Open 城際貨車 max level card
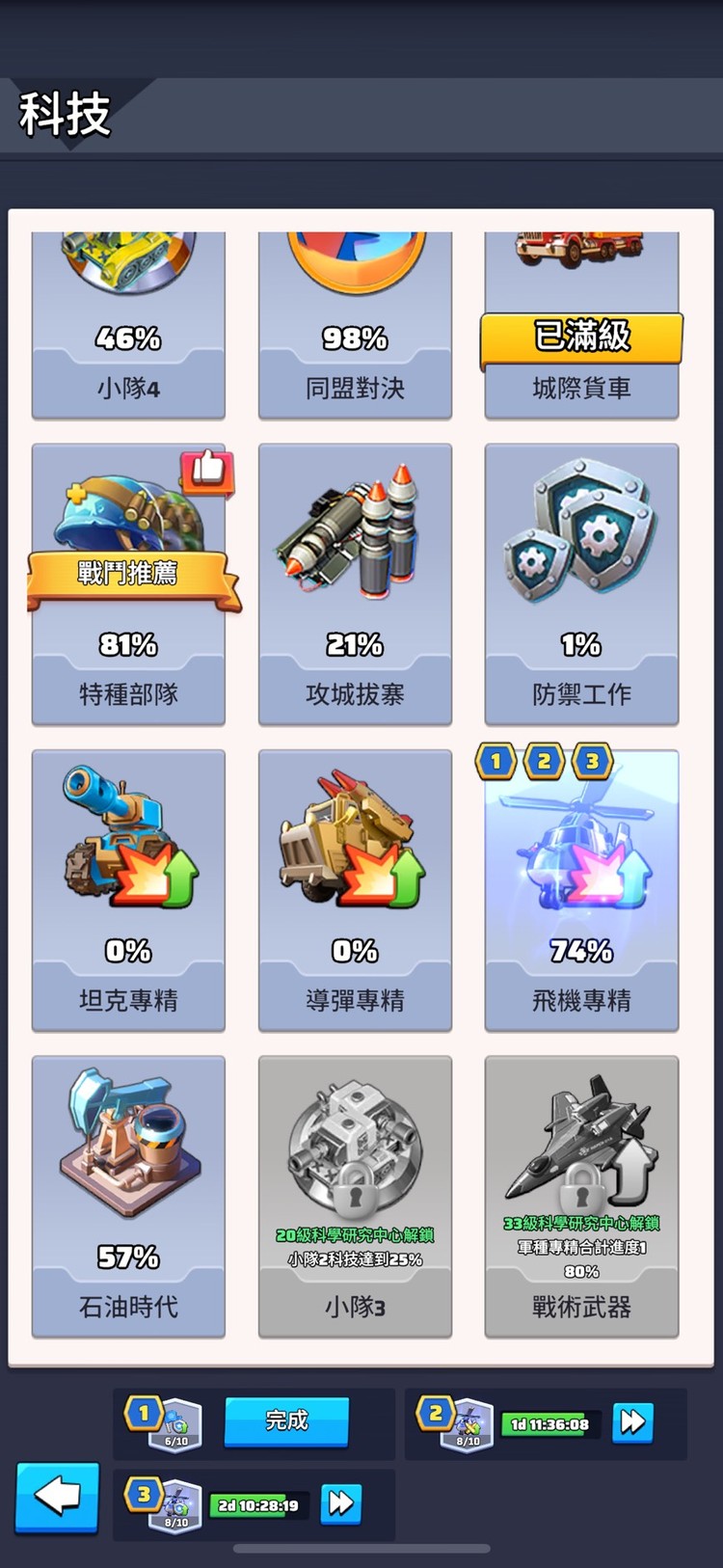Viewport: 723px width, 1568px height. pos(581,328)
